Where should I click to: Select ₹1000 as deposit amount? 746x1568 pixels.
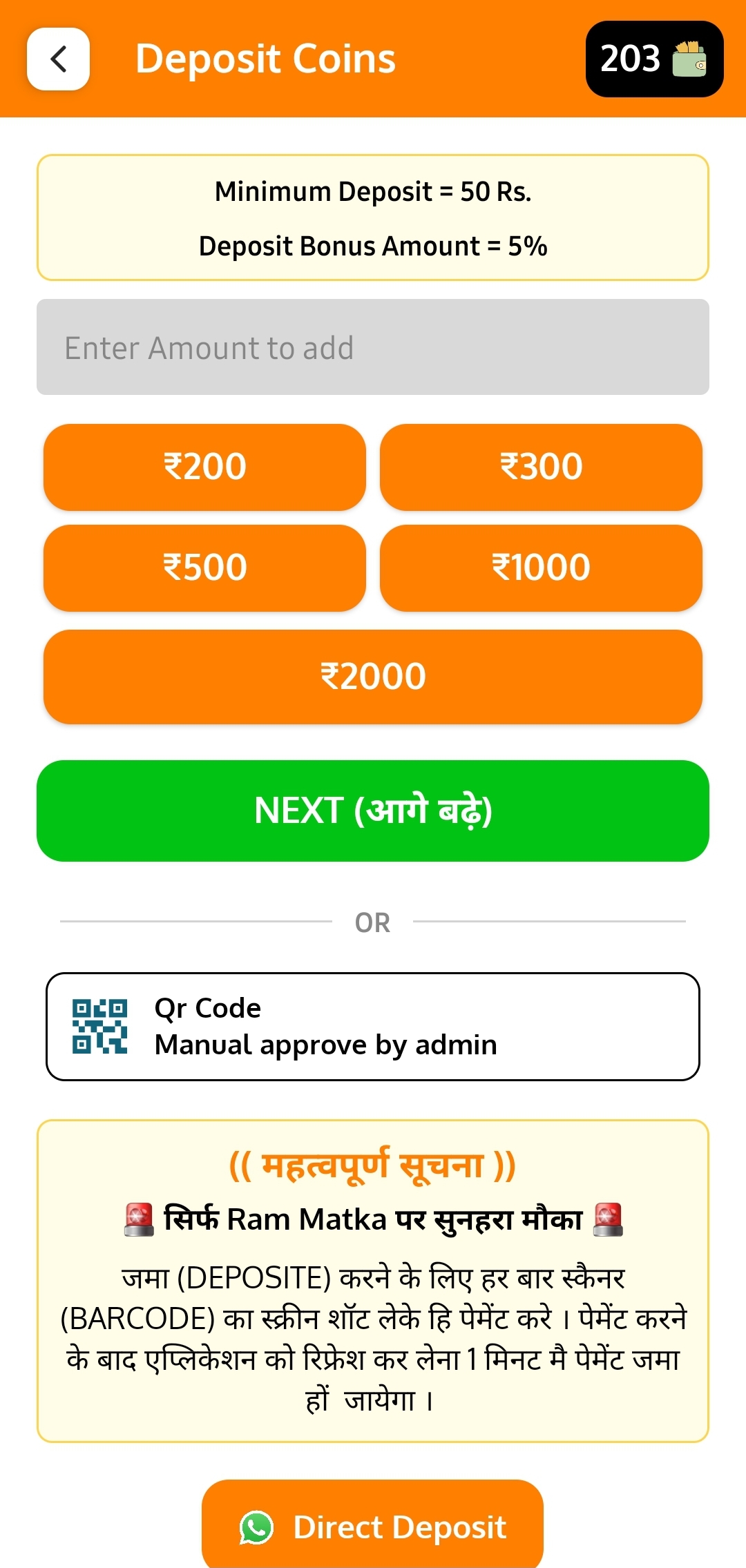point(541,568)
